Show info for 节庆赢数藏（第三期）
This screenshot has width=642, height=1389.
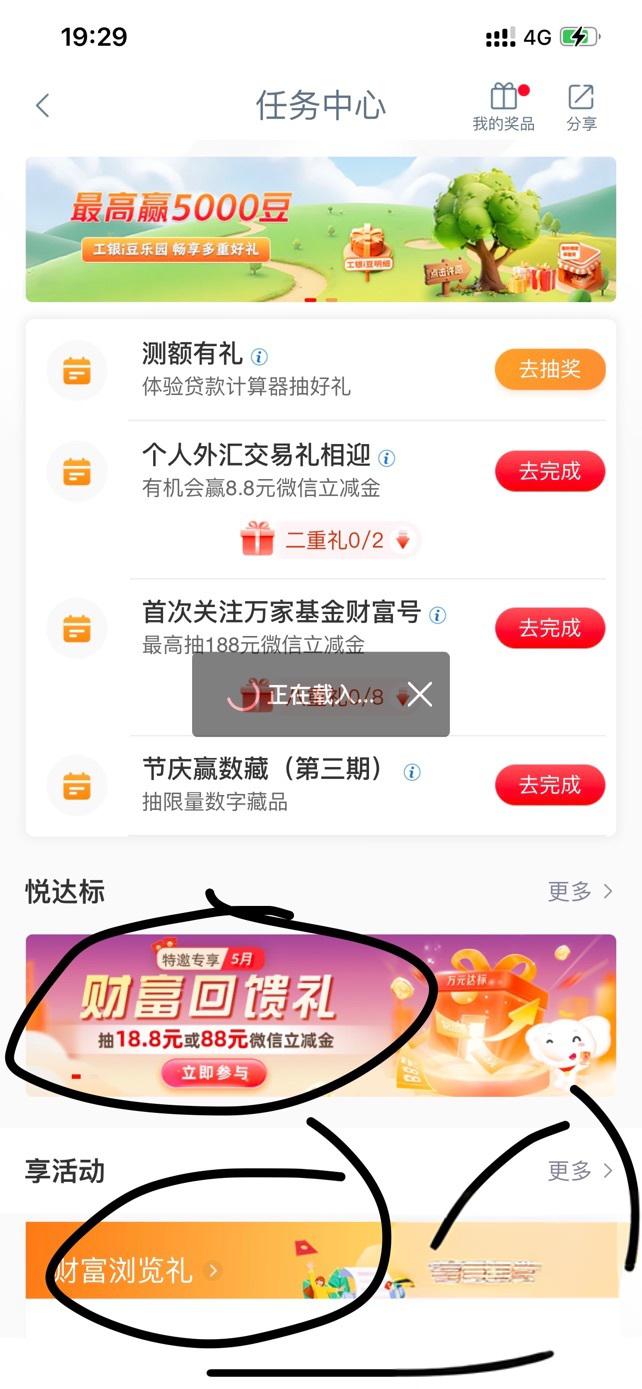pyautogui.click(x=411, y=772)
